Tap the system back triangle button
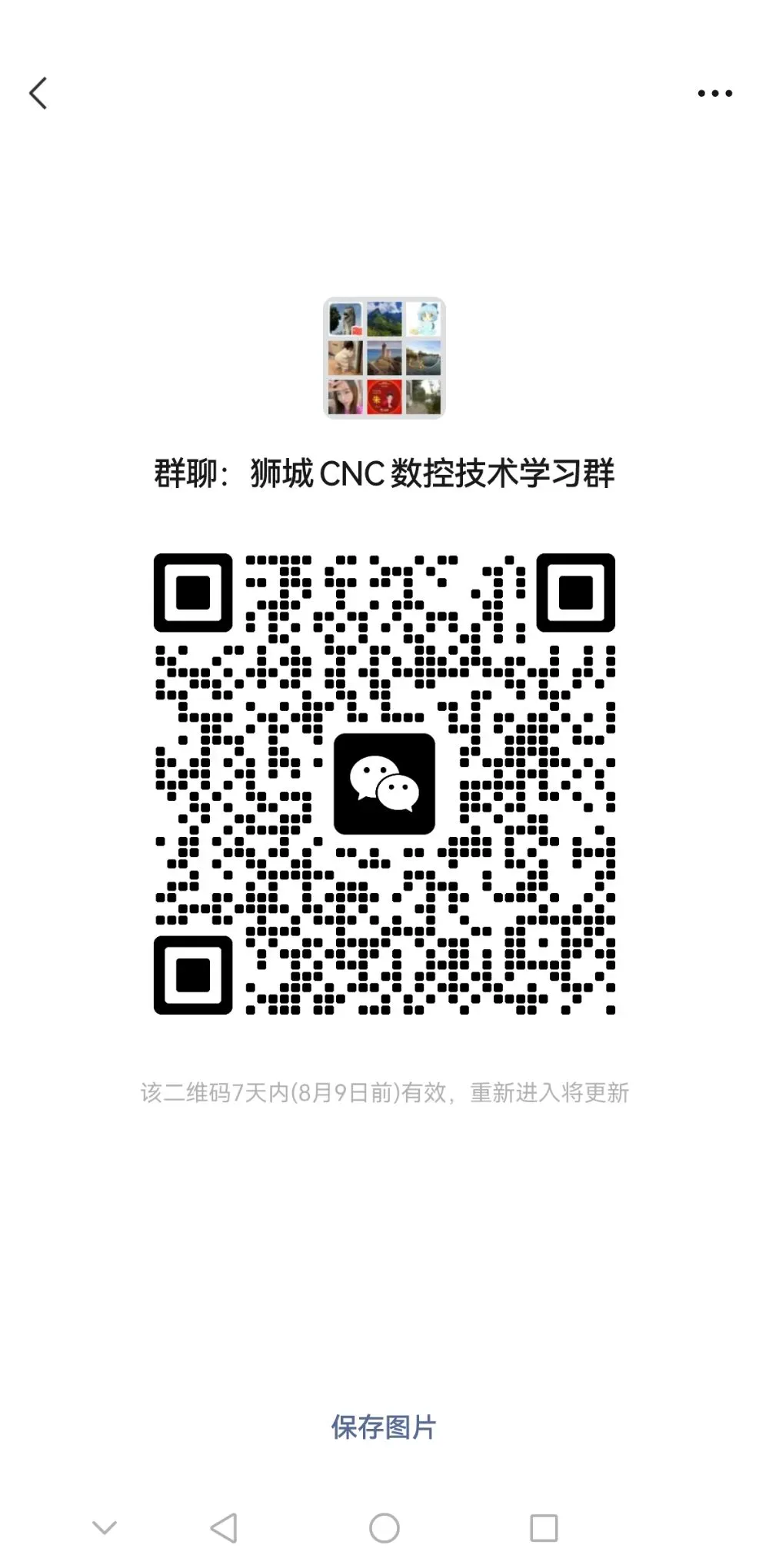Screen dimensions: 769x1568 (224, 1528)
